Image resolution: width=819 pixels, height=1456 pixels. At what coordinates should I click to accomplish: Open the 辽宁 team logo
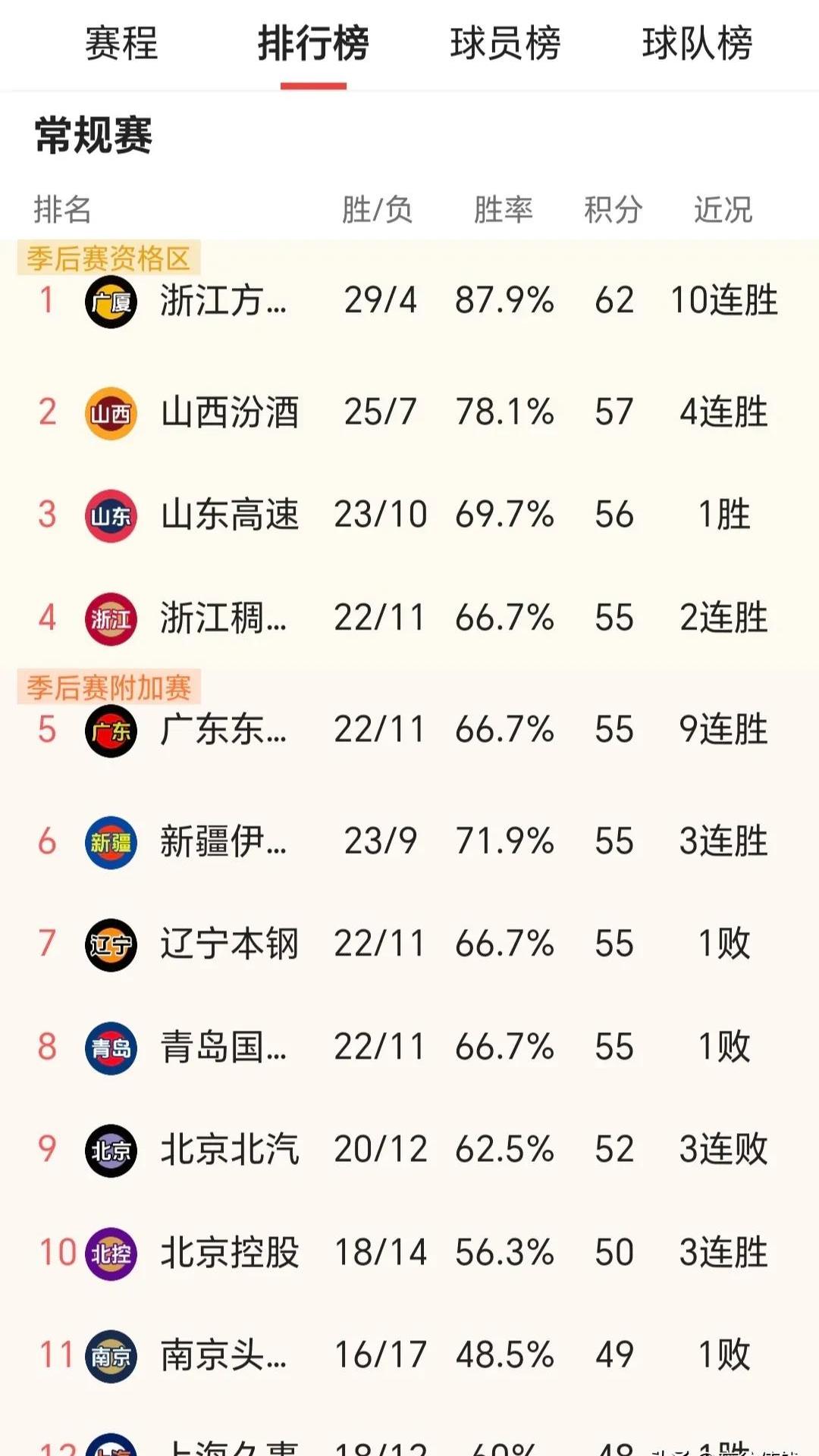[111, 944]
